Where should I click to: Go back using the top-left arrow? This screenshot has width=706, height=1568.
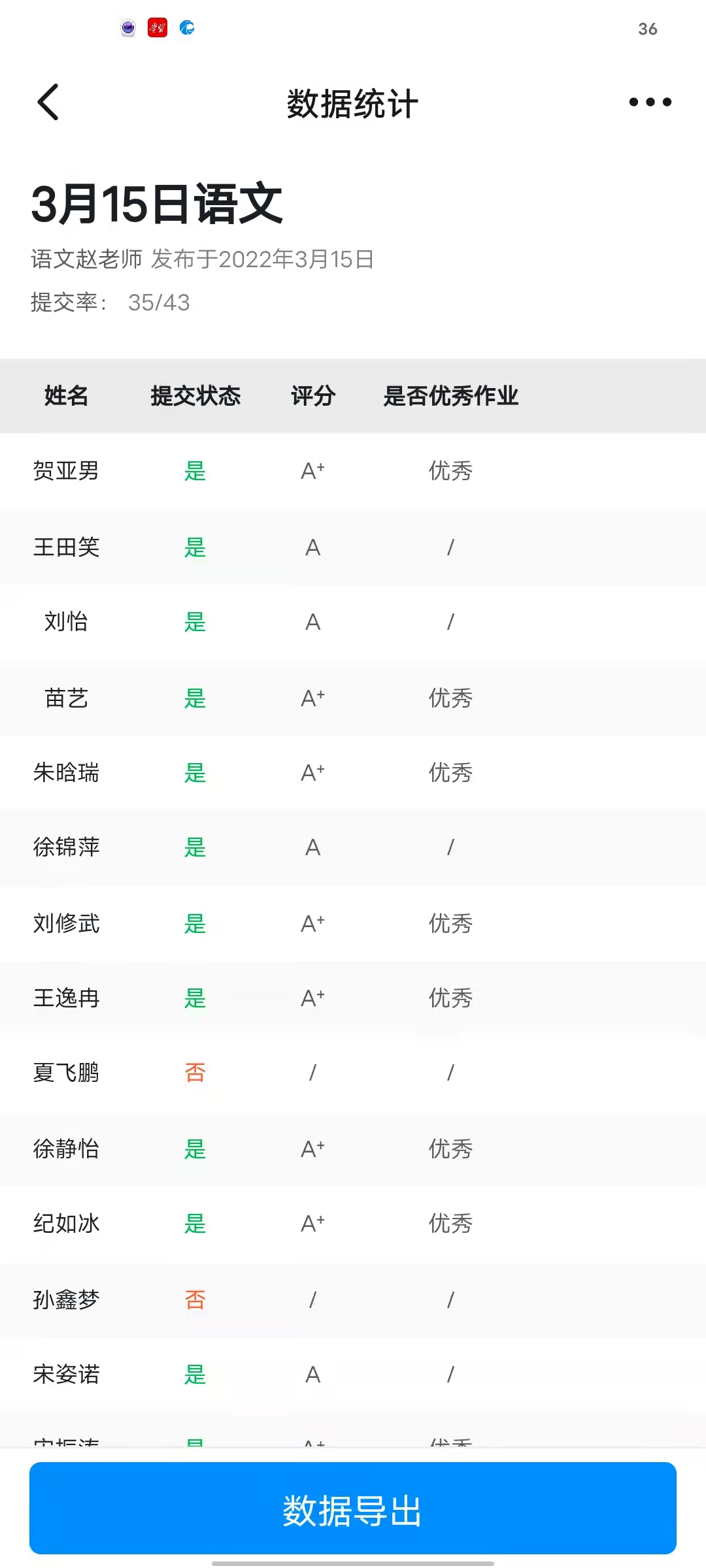pos(48,102)
